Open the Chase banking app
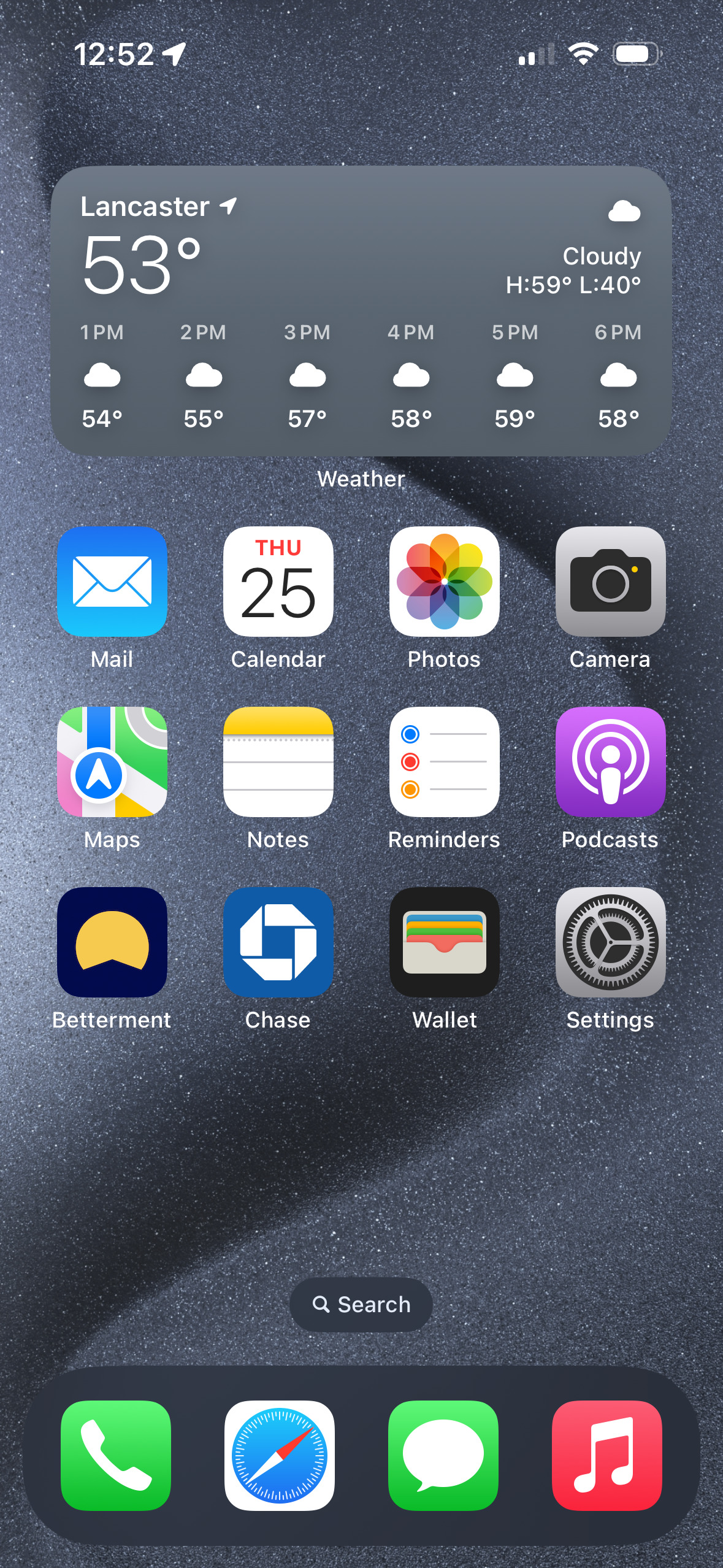 pyautogui.click(x=278, y=942)
